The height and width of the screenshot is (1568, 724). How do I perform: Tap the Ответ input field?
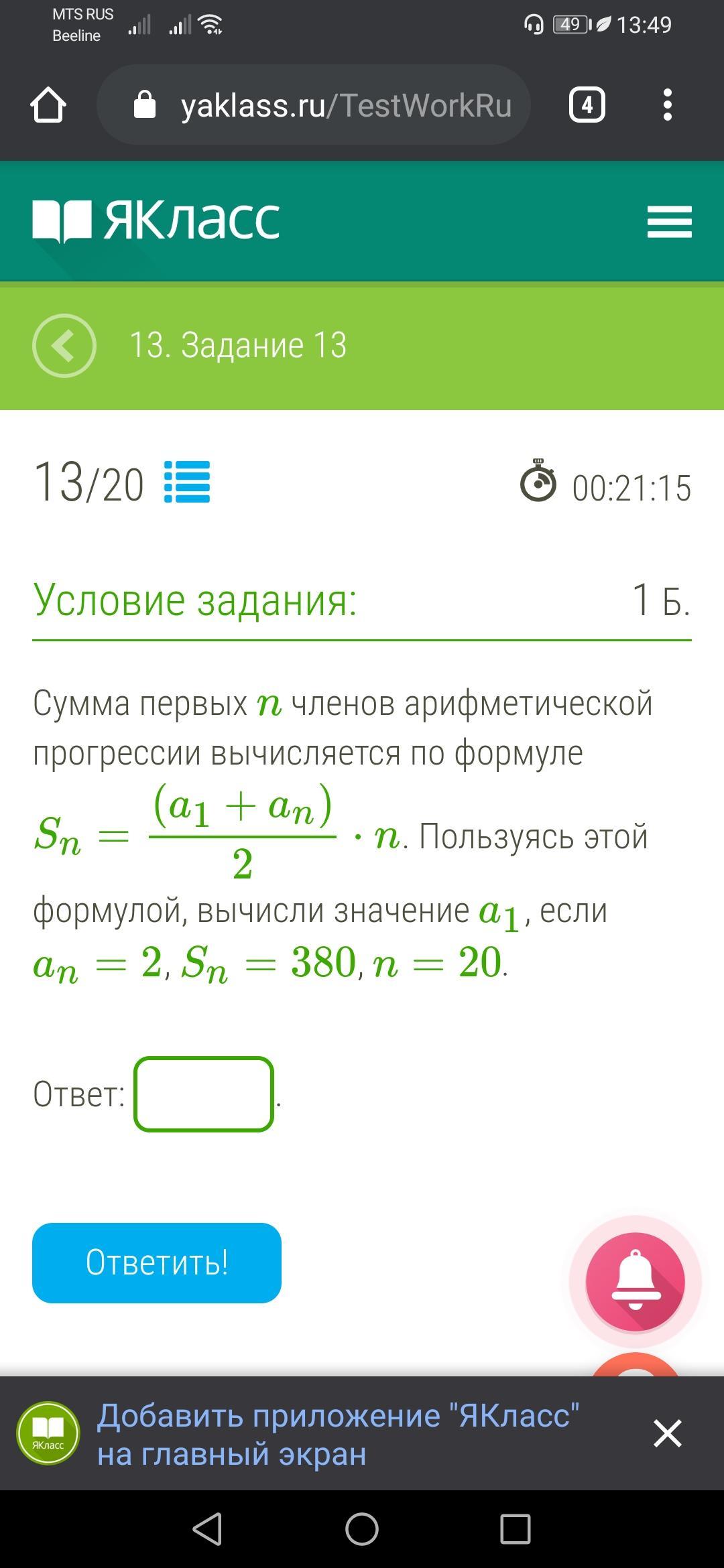(x=204, y=1094)
